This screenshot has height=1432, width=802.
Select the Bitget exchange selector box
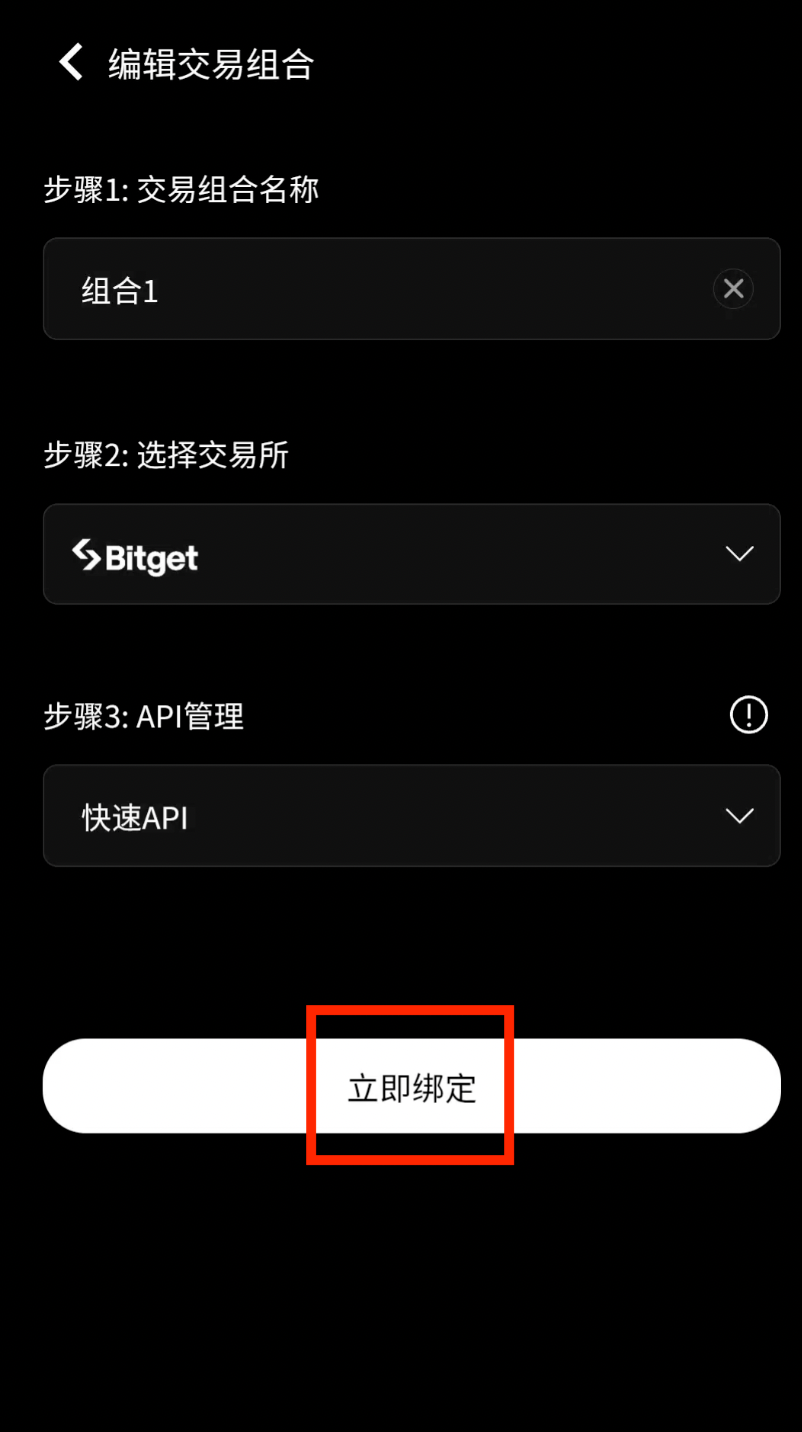(x=412, y=554)
